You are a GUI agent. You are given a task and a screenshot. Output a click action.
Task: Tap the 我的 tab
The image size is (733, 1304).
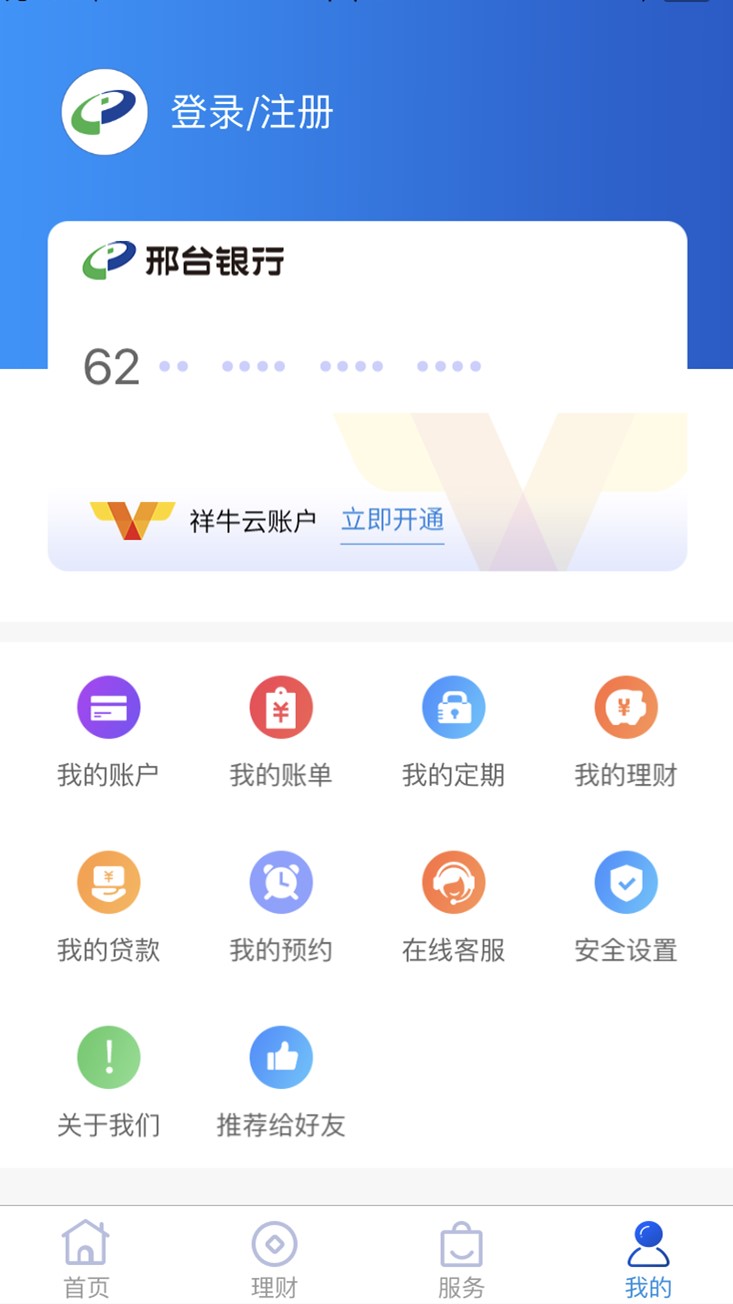648,1258
